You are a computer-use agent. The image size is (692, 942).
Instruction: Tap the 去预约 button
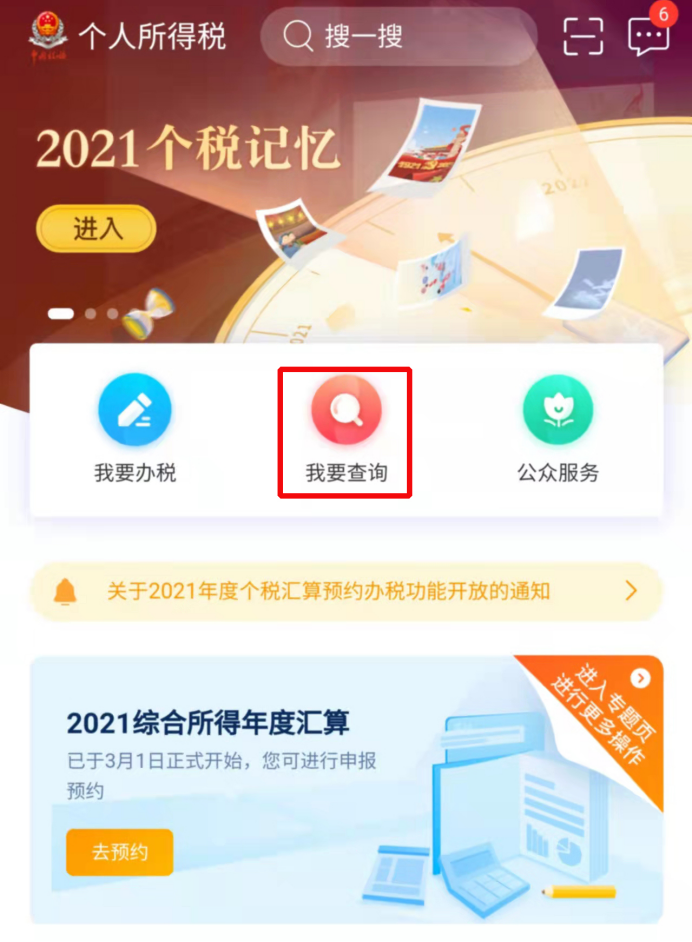tap(119, 852)
